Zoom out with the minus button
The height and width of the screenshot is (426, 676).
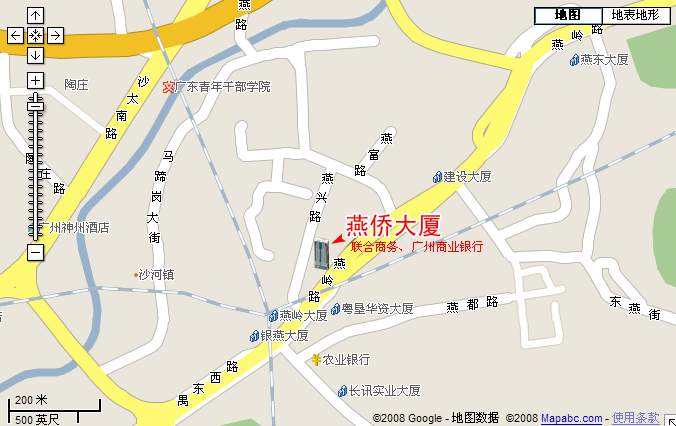pyautogui.click(x=35, y=253)
